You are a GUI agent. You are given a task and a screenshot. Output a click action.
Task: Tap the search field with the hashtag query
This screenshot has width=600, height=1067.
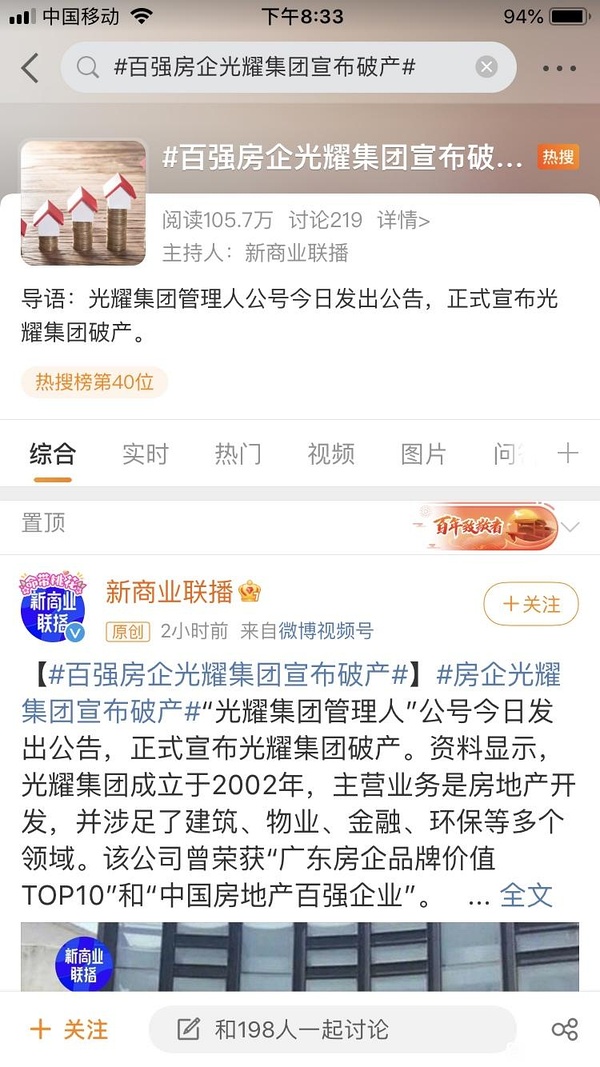[x=270, y=68]
